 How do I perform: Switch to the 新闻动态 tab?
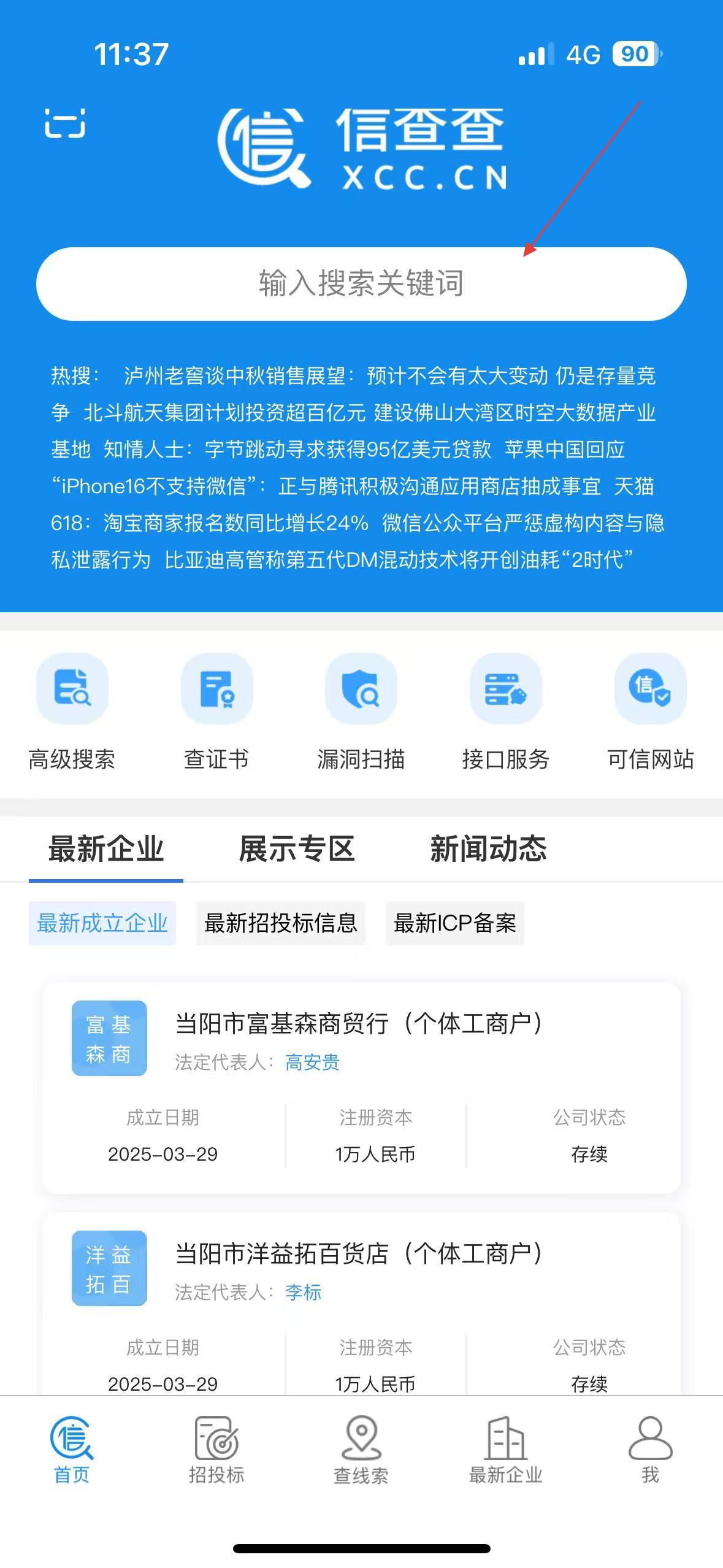click(x=488, y=849)
